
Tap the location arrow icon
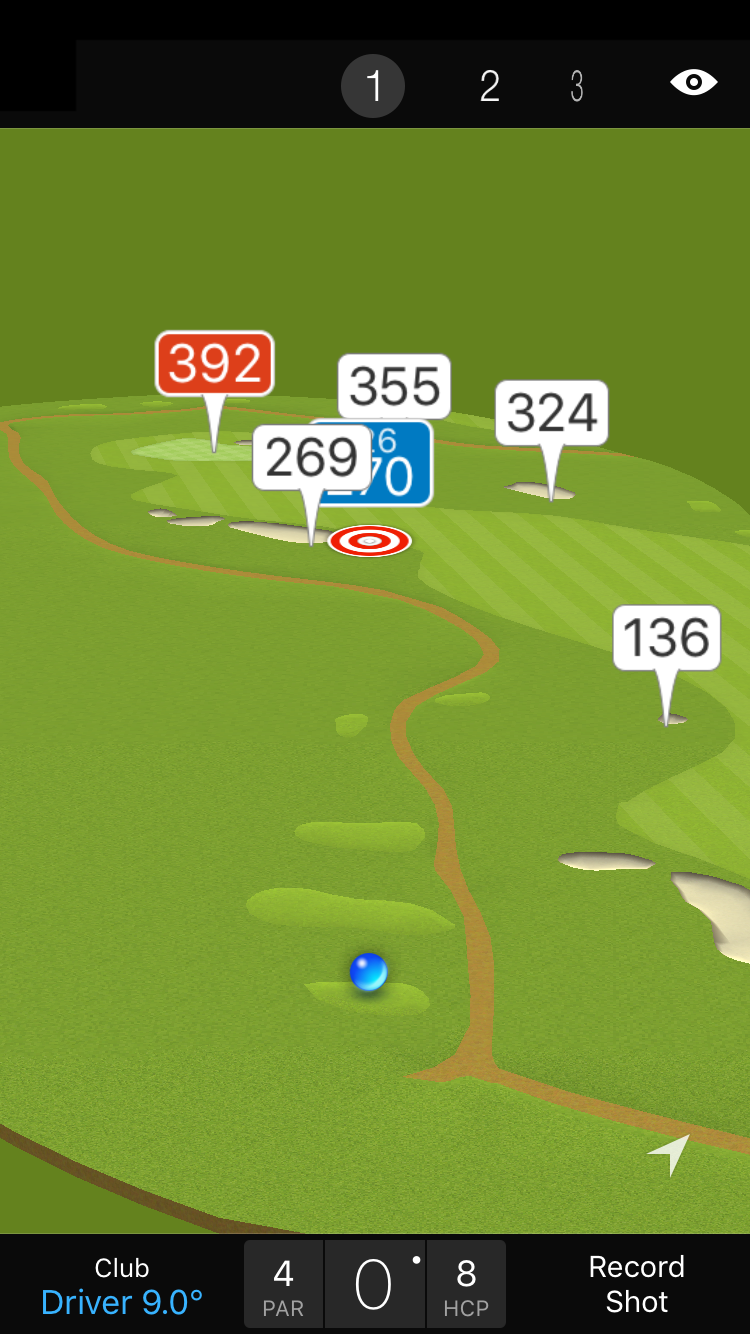669,1155
